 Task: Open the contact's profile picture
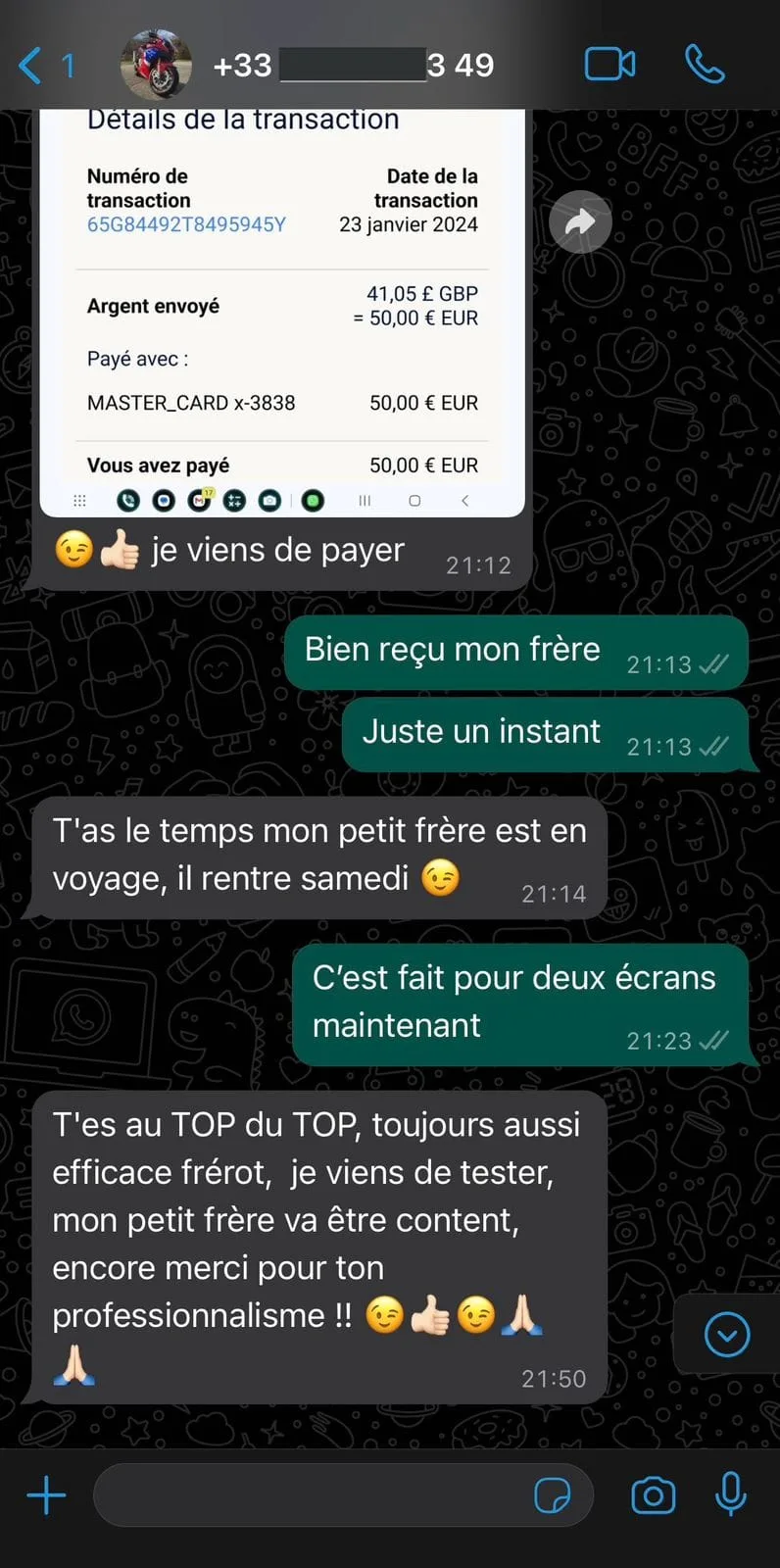156,65
